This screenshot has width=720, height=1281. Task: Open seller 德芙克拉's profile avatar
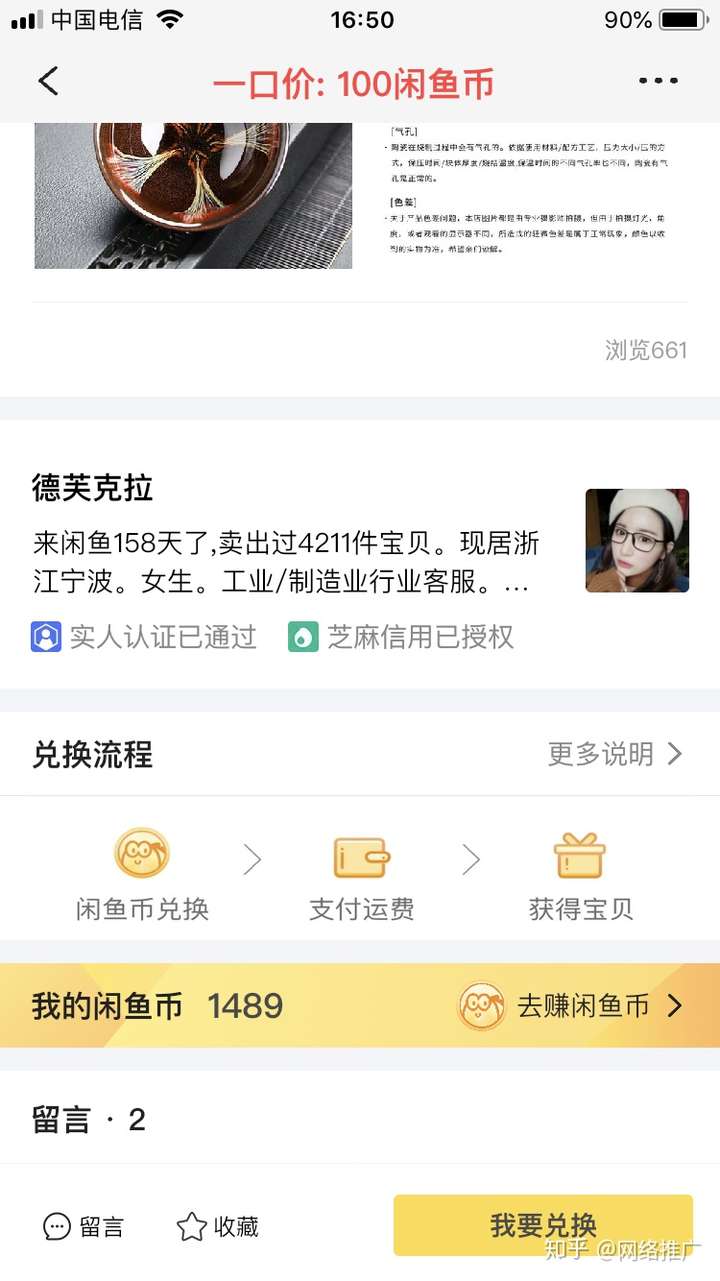pos(637,540)
